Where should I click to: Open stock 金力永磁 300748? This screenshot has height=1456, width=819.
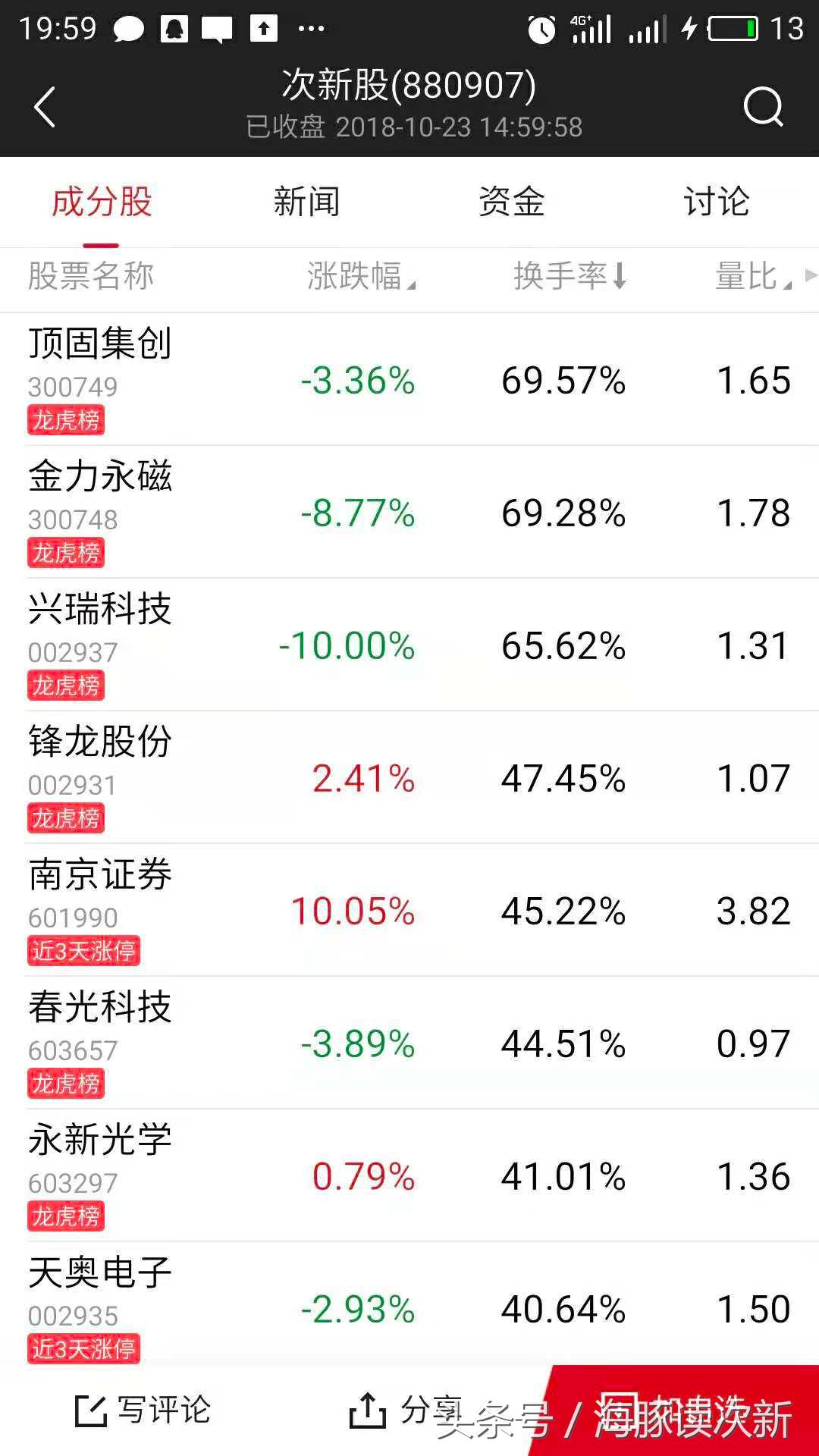point(409,512)
